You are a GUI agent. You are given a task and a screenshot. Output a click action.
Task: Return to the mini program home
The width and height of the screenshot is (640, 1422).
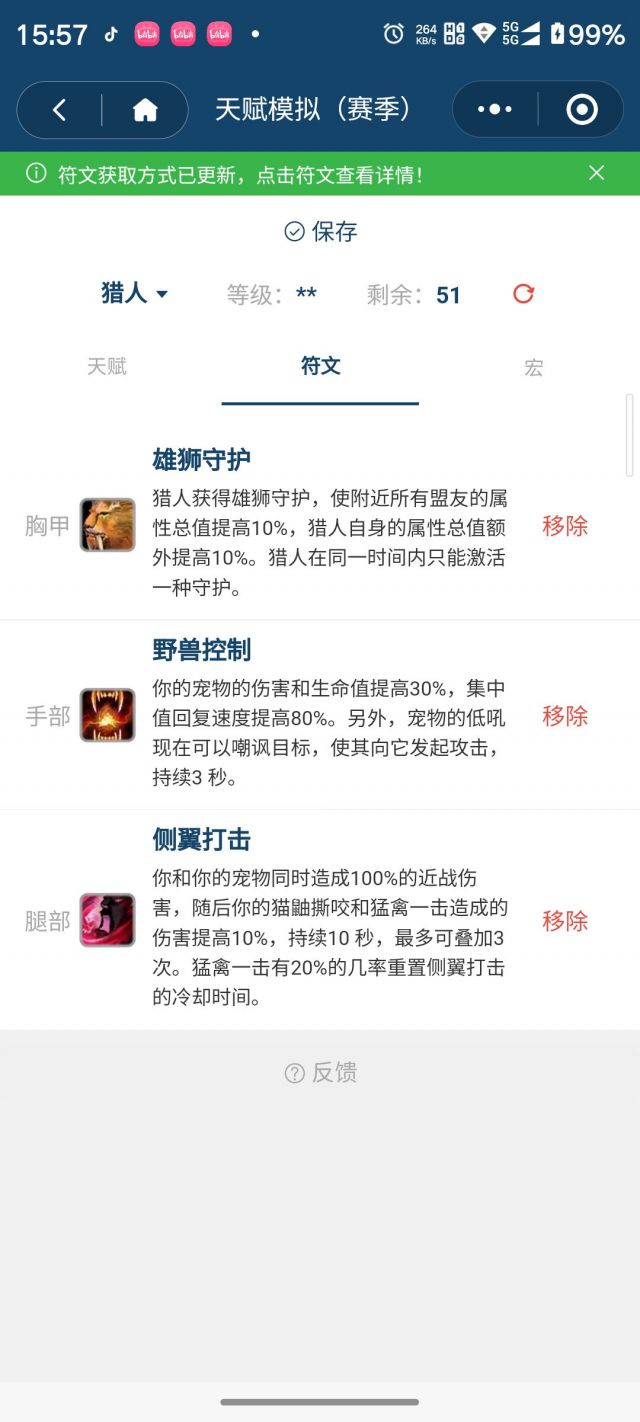click(x=145, y=110)
